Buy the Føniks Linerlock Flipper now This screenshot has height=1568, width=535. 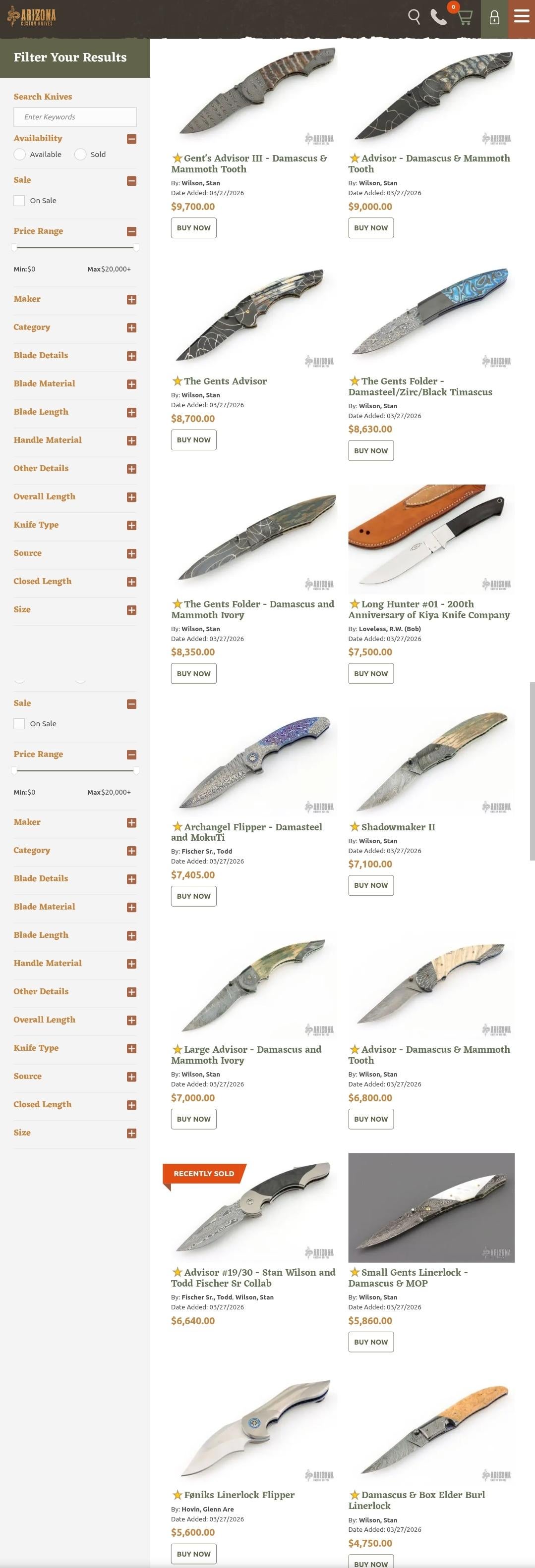pyautogui.click(x=193, y=1554)
